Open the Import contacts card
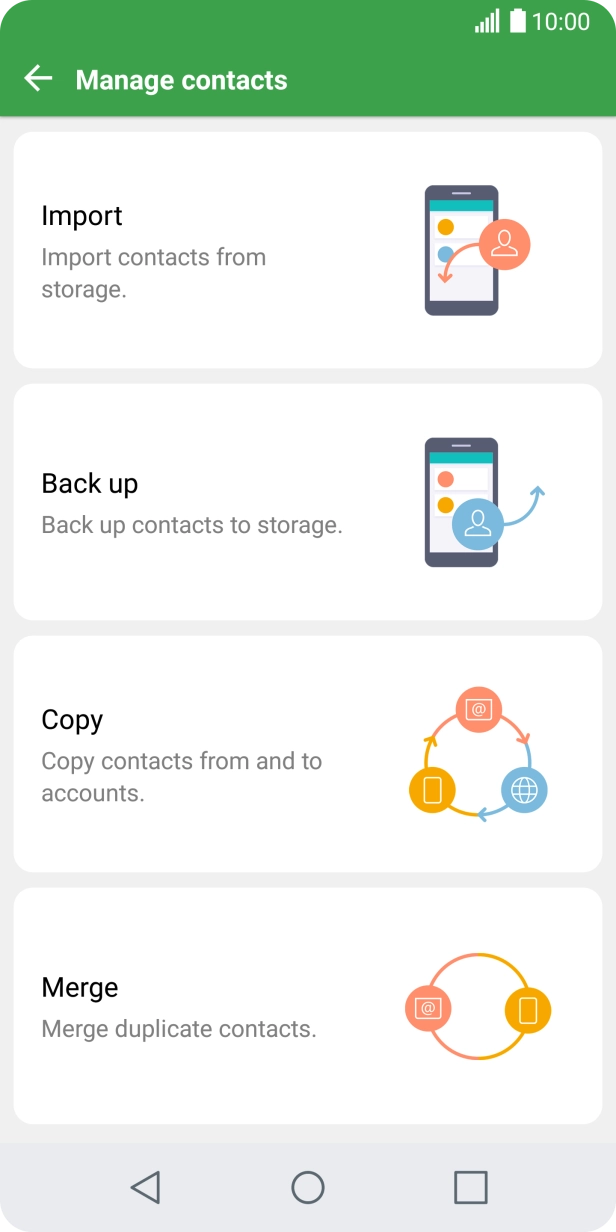 click(307, 250)
